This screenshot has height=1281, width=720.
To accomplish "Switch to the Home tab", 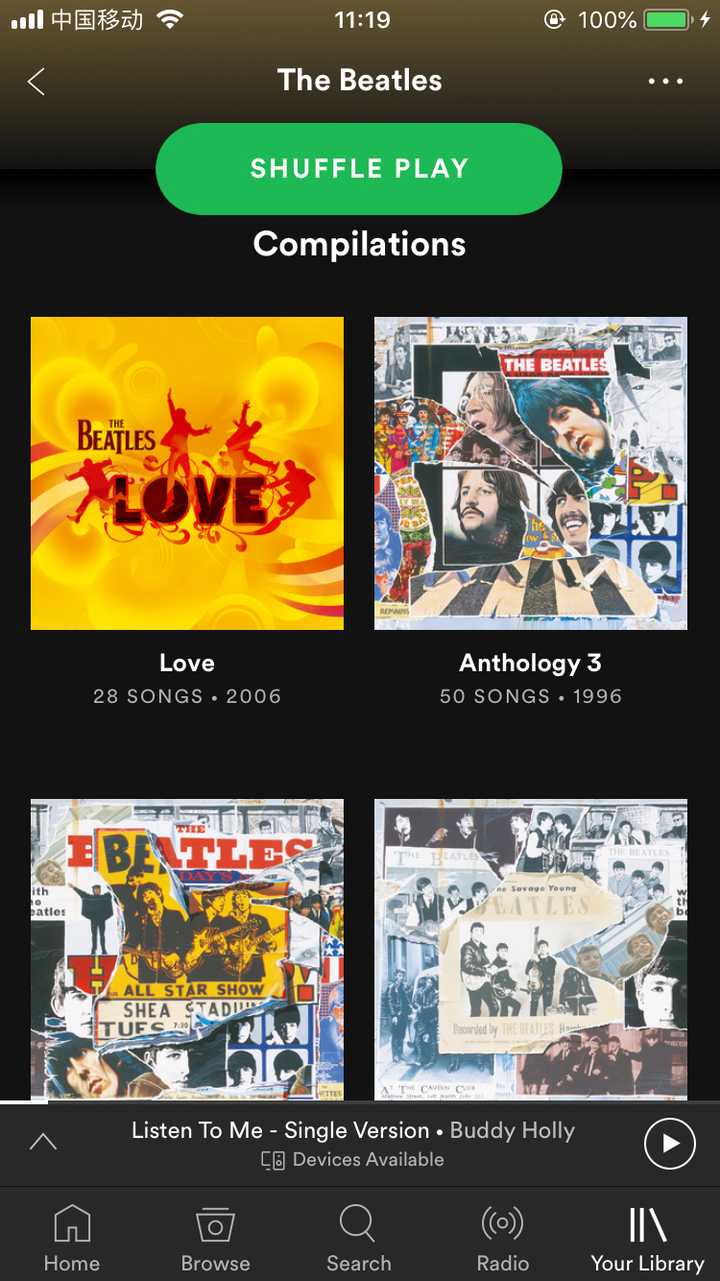I will 72,1238.
